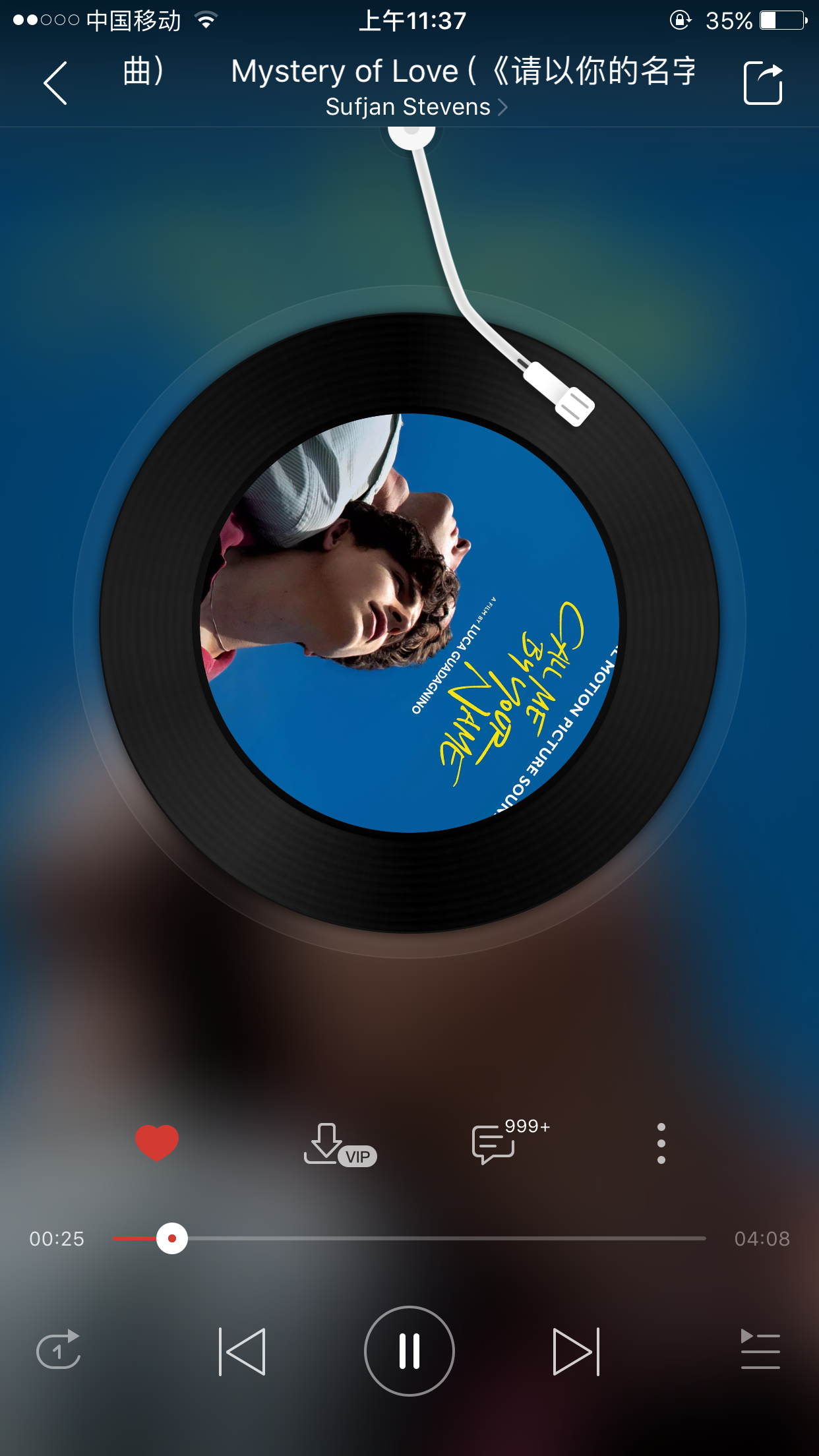Image resolution: width=819 pixels, height=1456 pixels.
Task: Unlike the song via red heart
Action: [x=157, y=1143]
